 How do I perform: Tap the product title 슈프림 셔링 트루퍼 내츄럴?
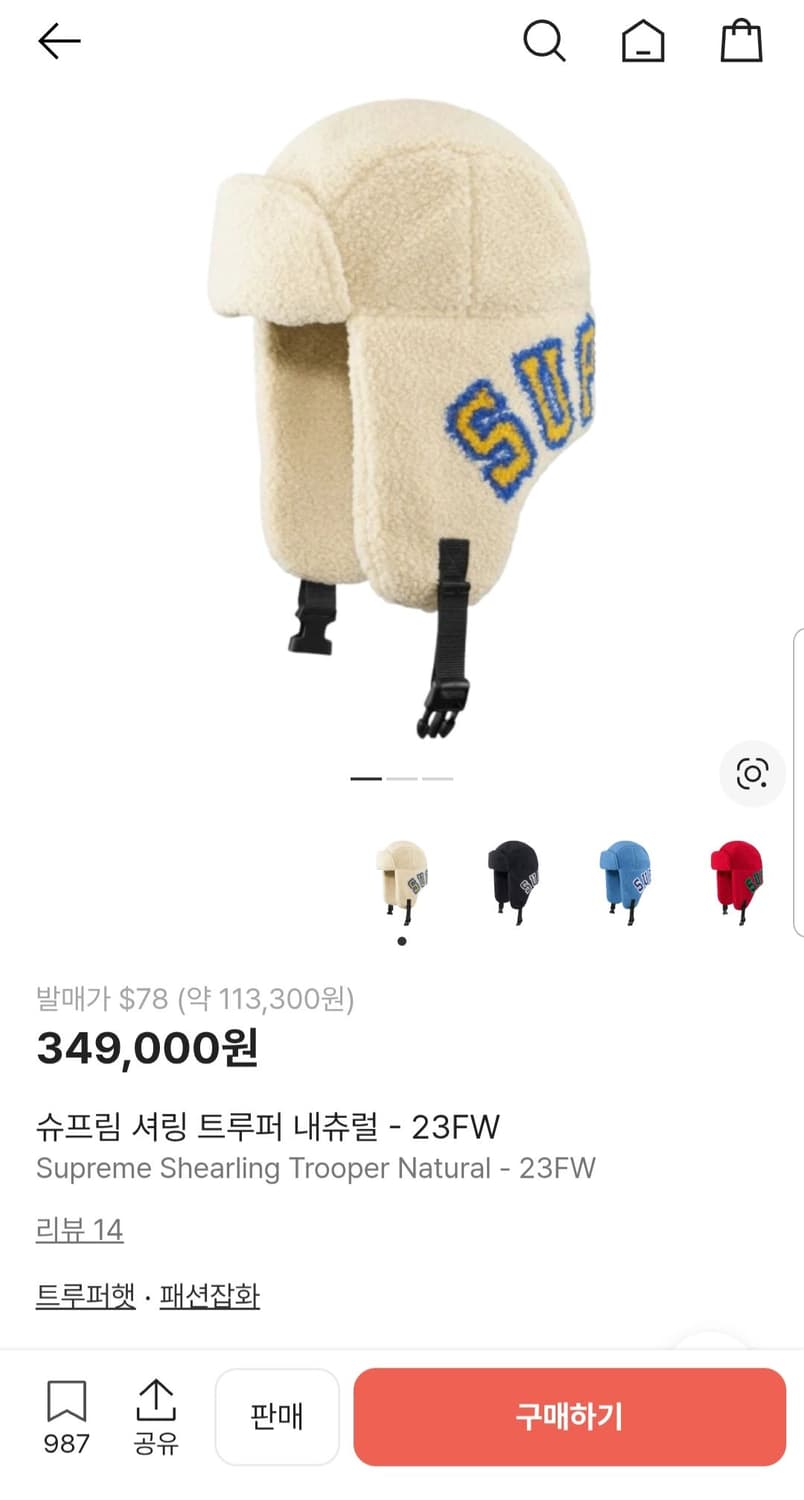tap(269, 1126)
